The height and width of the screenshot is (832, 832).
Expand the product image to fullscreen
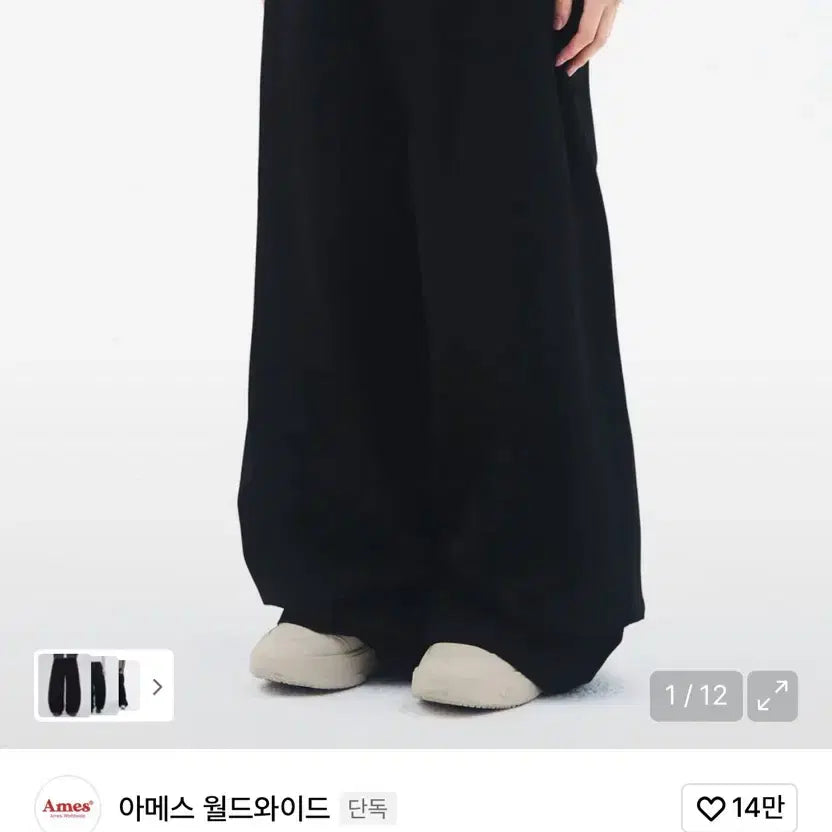772,696
